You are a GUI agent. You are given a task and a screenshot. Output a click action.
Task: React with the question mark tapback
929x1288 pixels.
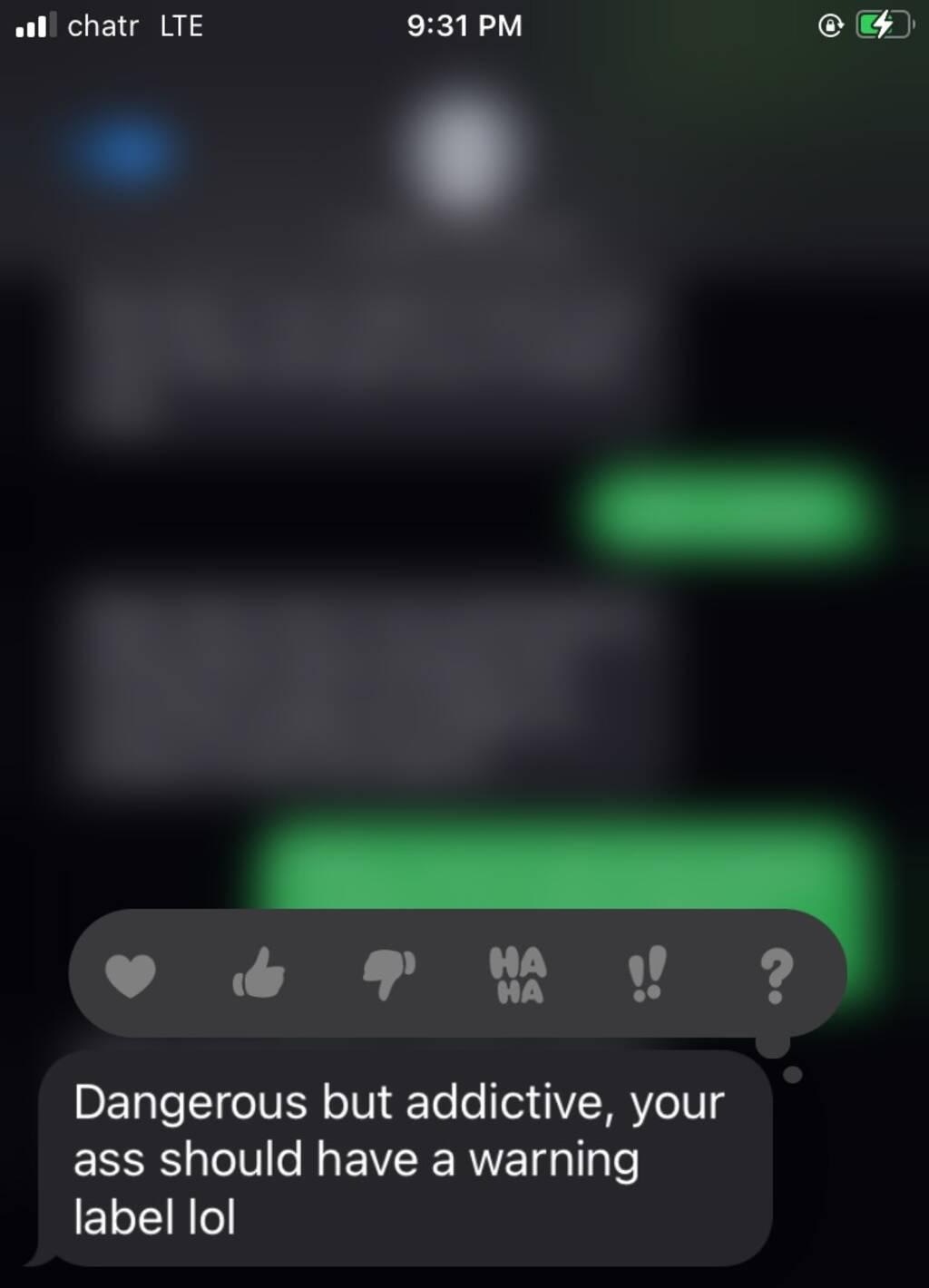click(776, 976)
